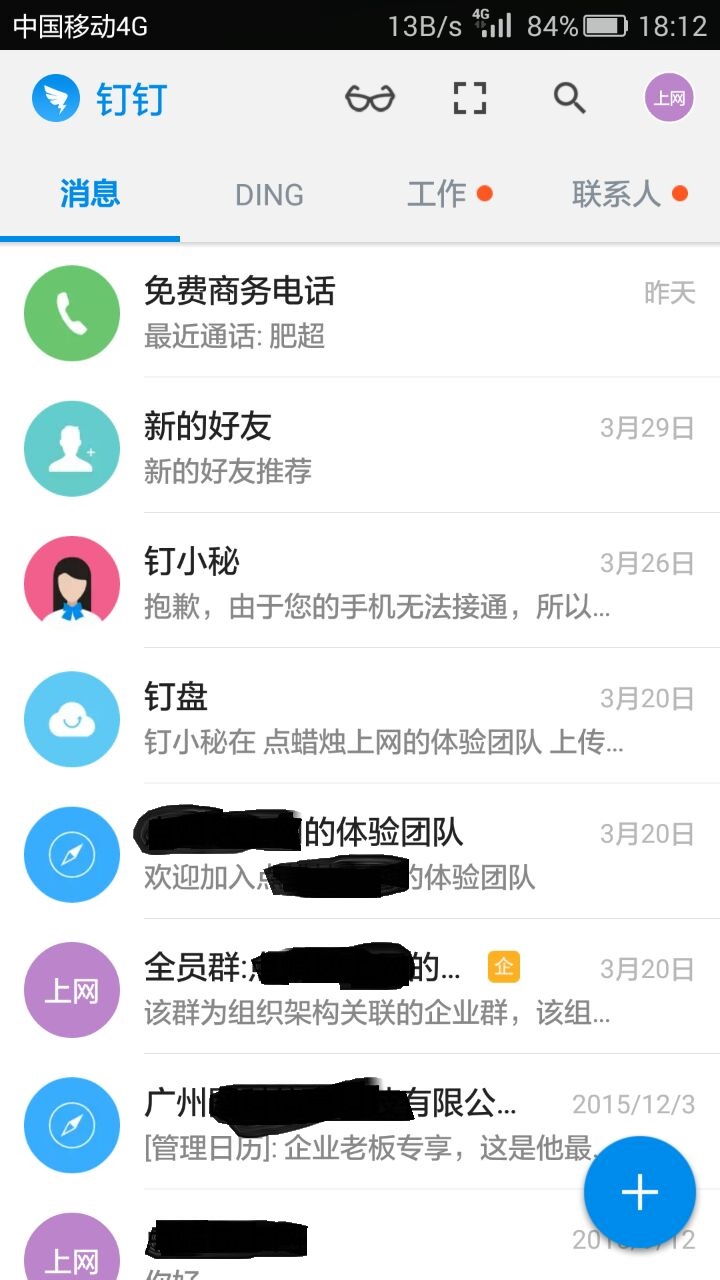Open the 上网 profile avatar in the top bar
The height and width of the screenshot is (1280, 720).
pyautogui.click(x=669, y=98)
